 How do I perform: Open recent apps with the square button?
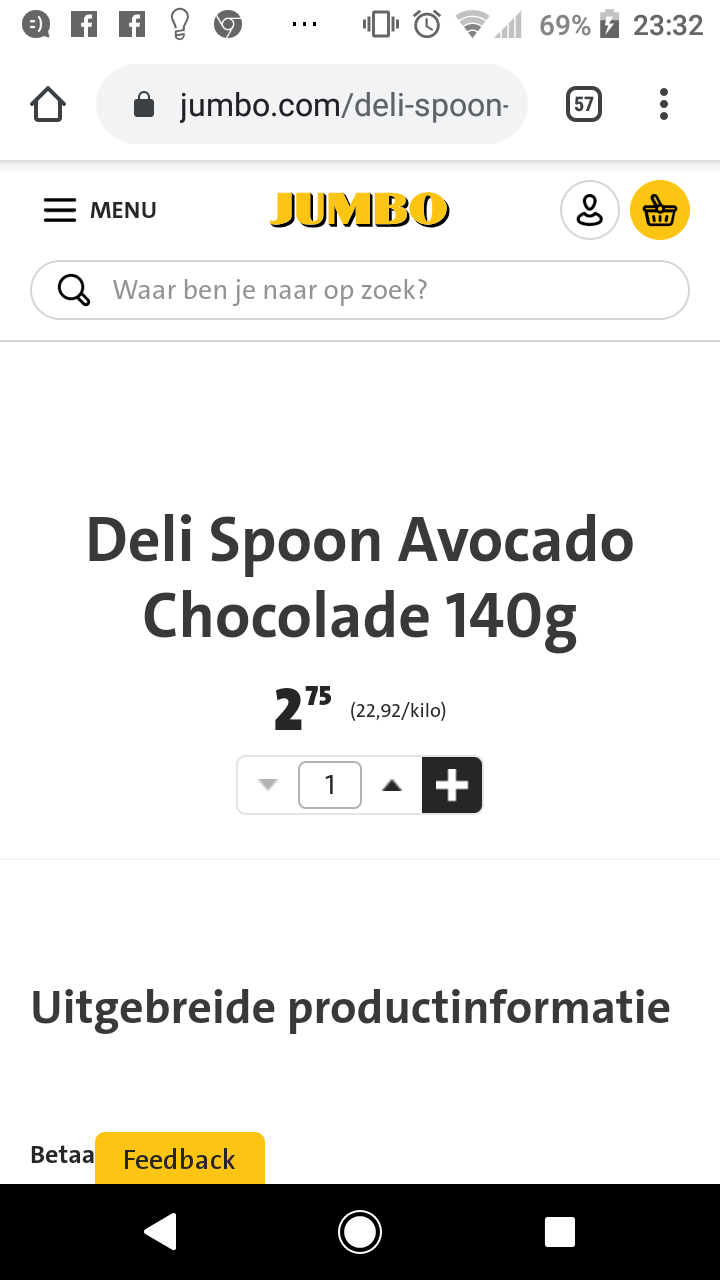[560, 1232]
